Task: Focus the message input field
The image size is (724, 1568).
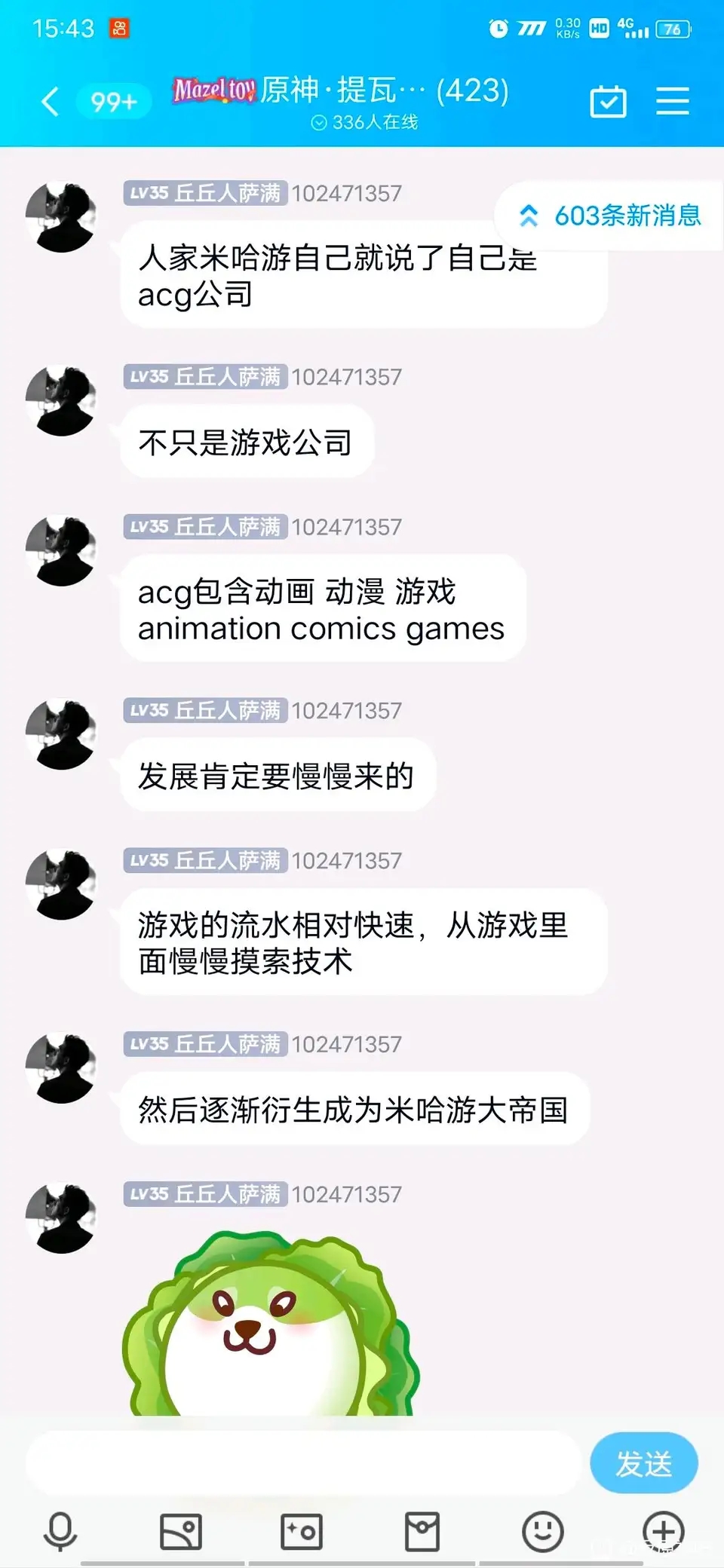Action: [x=302, y=1464]
